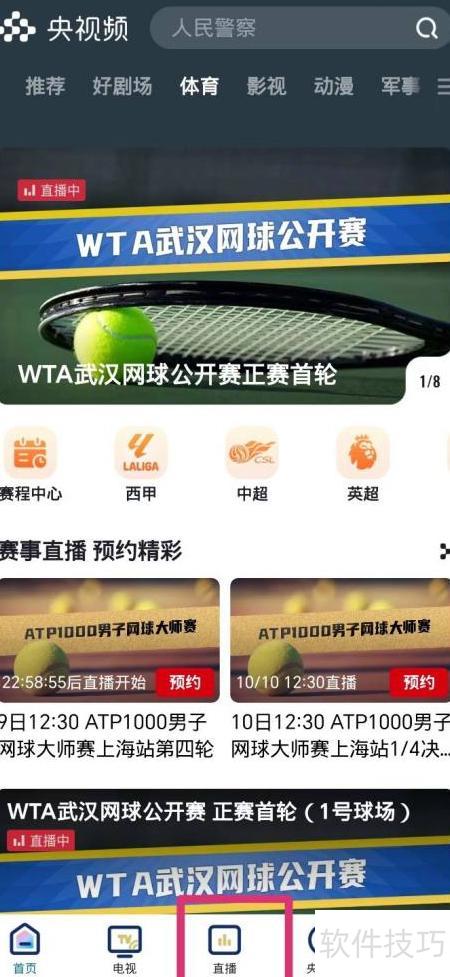This screenshot has width=450, height=977.
Task: Reserve the 9日12:30 ATP1000 第四轮 broadcast
Action: coord(185,682)
